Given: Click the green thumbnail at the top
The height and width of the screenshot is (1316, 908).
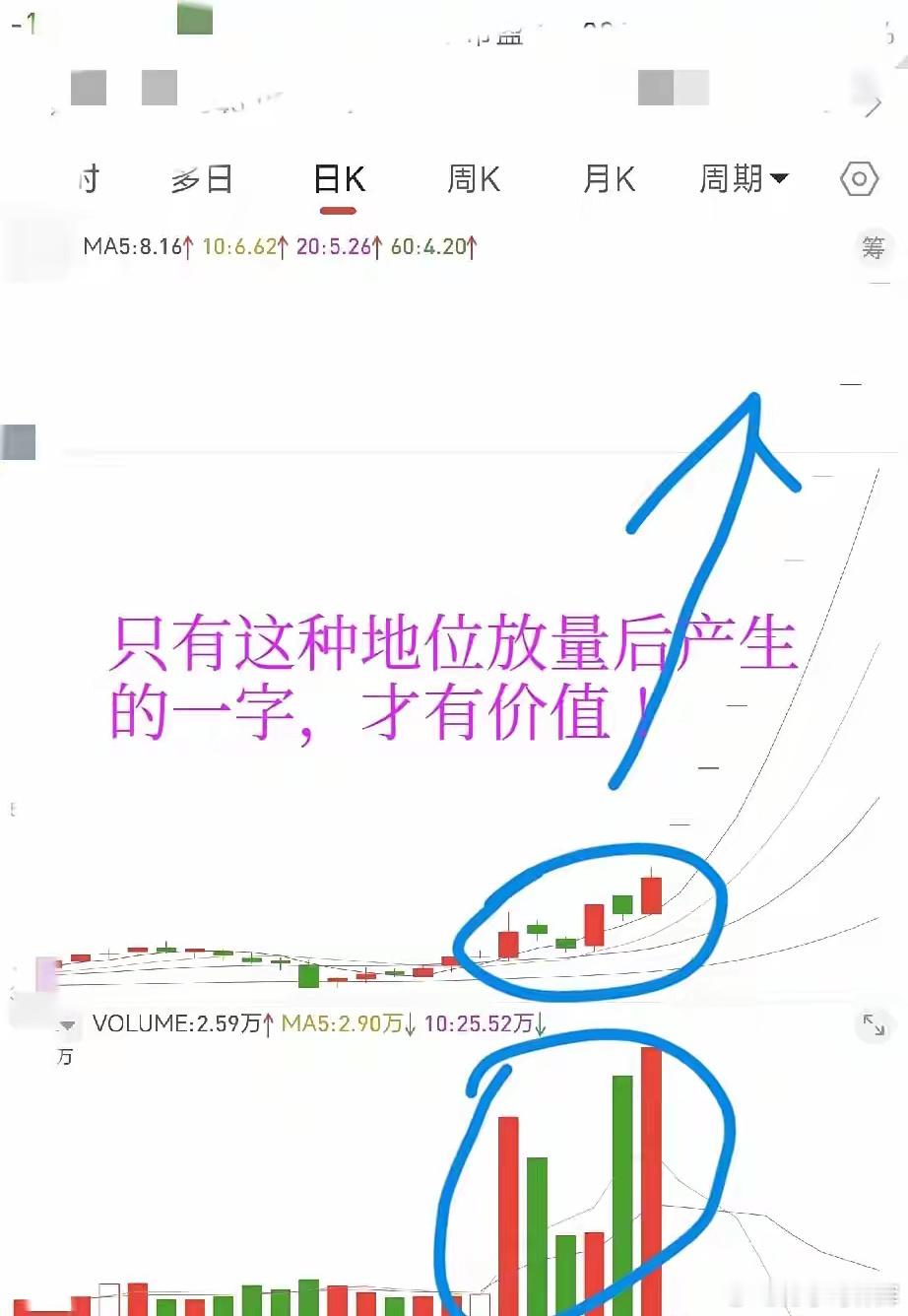Looking at the screenshot, I should (x=193, y=16).
